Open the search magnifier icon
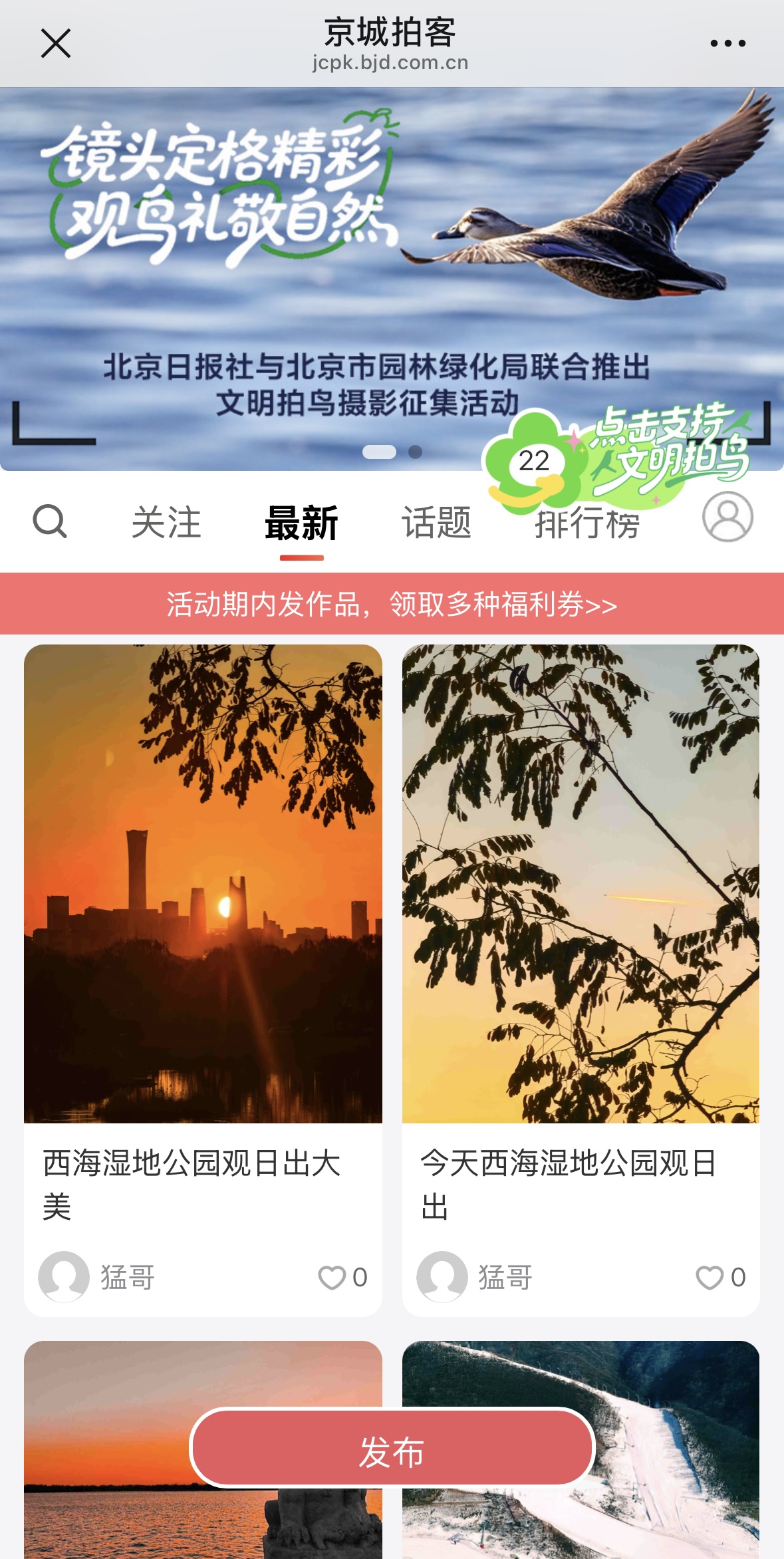Screen dimensions: 784x1559 point(50,521)
